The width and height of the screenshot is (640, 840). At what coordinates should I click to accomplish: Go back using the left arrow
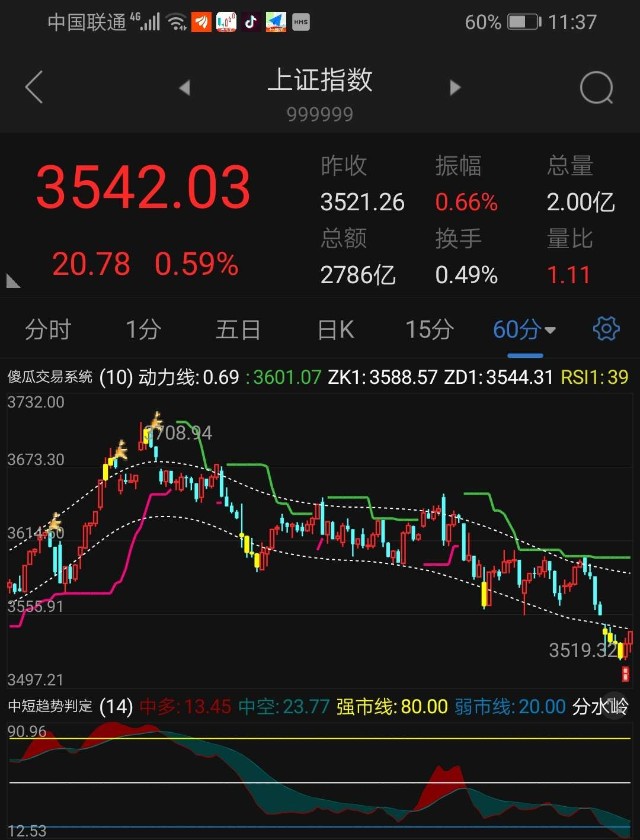34,88
